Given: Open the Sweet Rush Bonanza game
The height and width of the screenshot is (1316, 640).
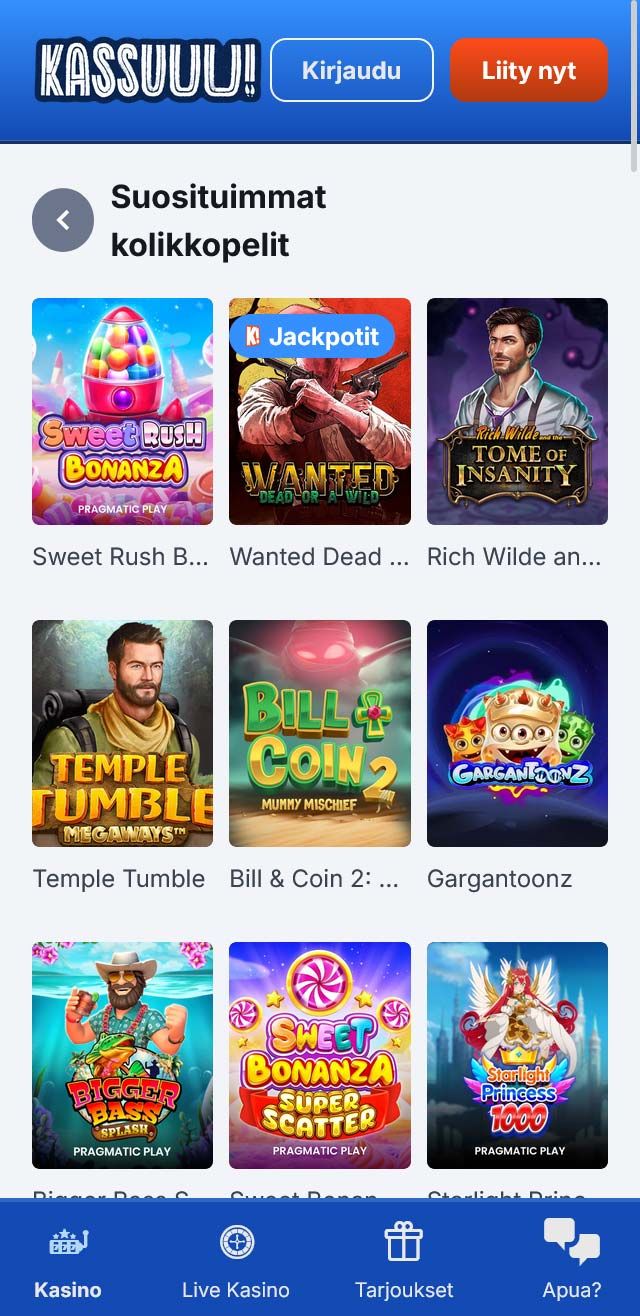Looking at the screenshot, I should [x=122, y=411].
